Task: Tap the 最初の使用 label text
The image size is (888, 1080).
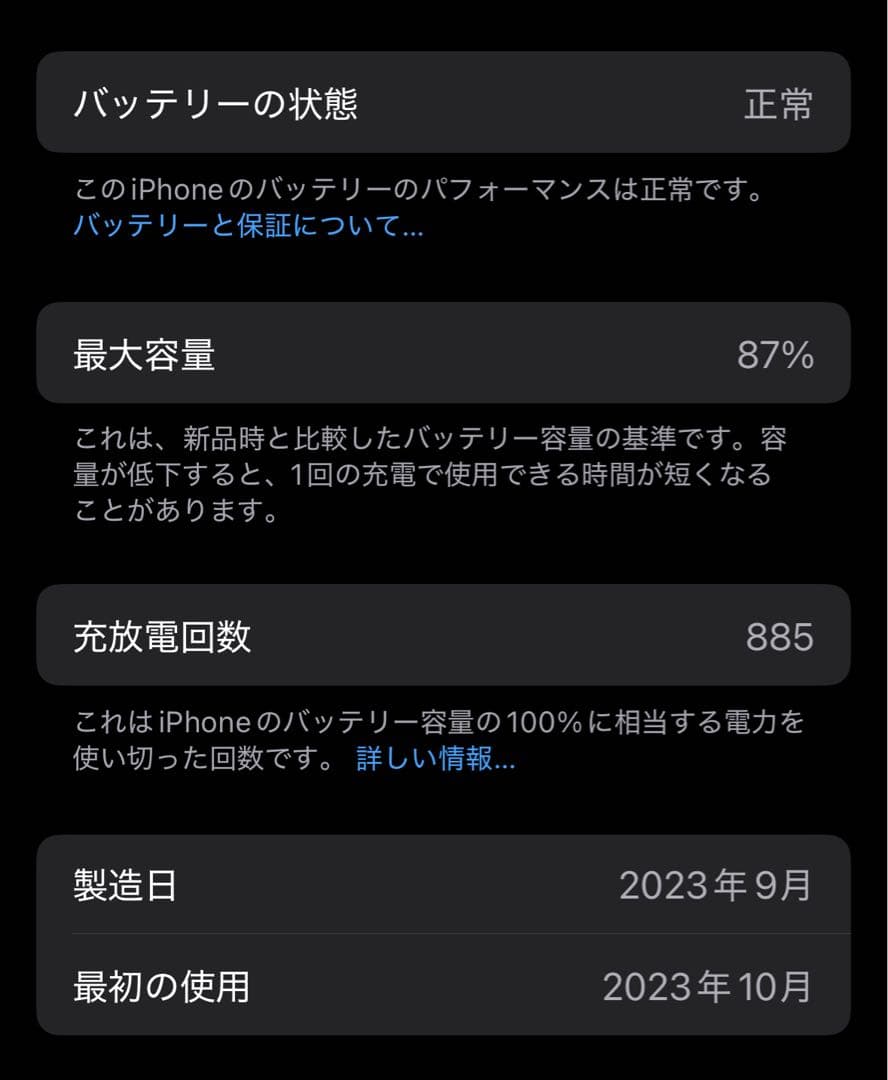Action: (156, 986)
